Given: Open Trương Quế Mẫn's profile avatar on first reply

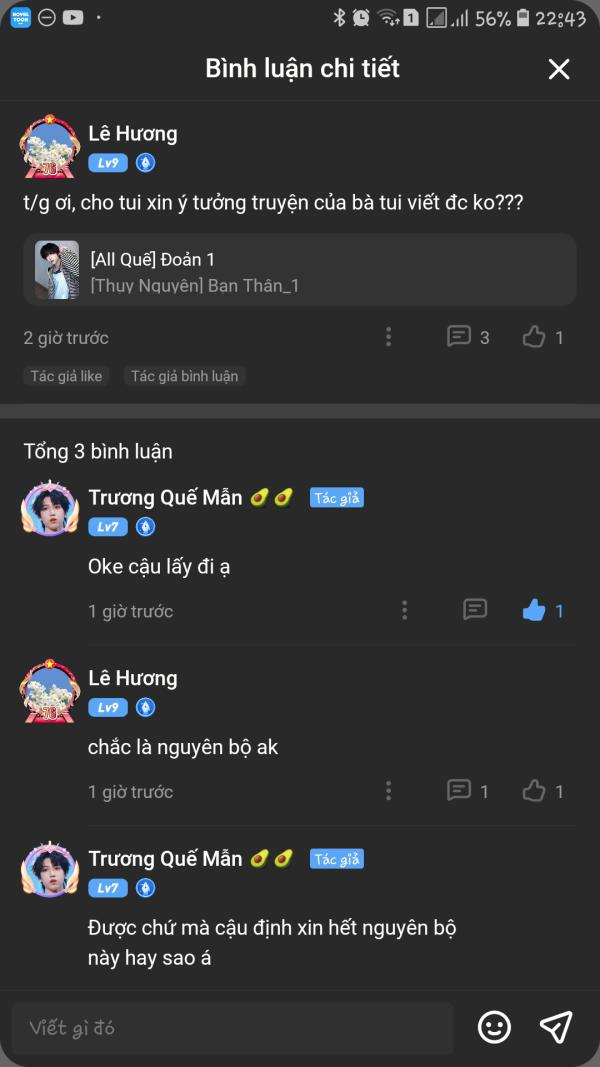Looking at the screenshot, I should click(x=50, y=510).
